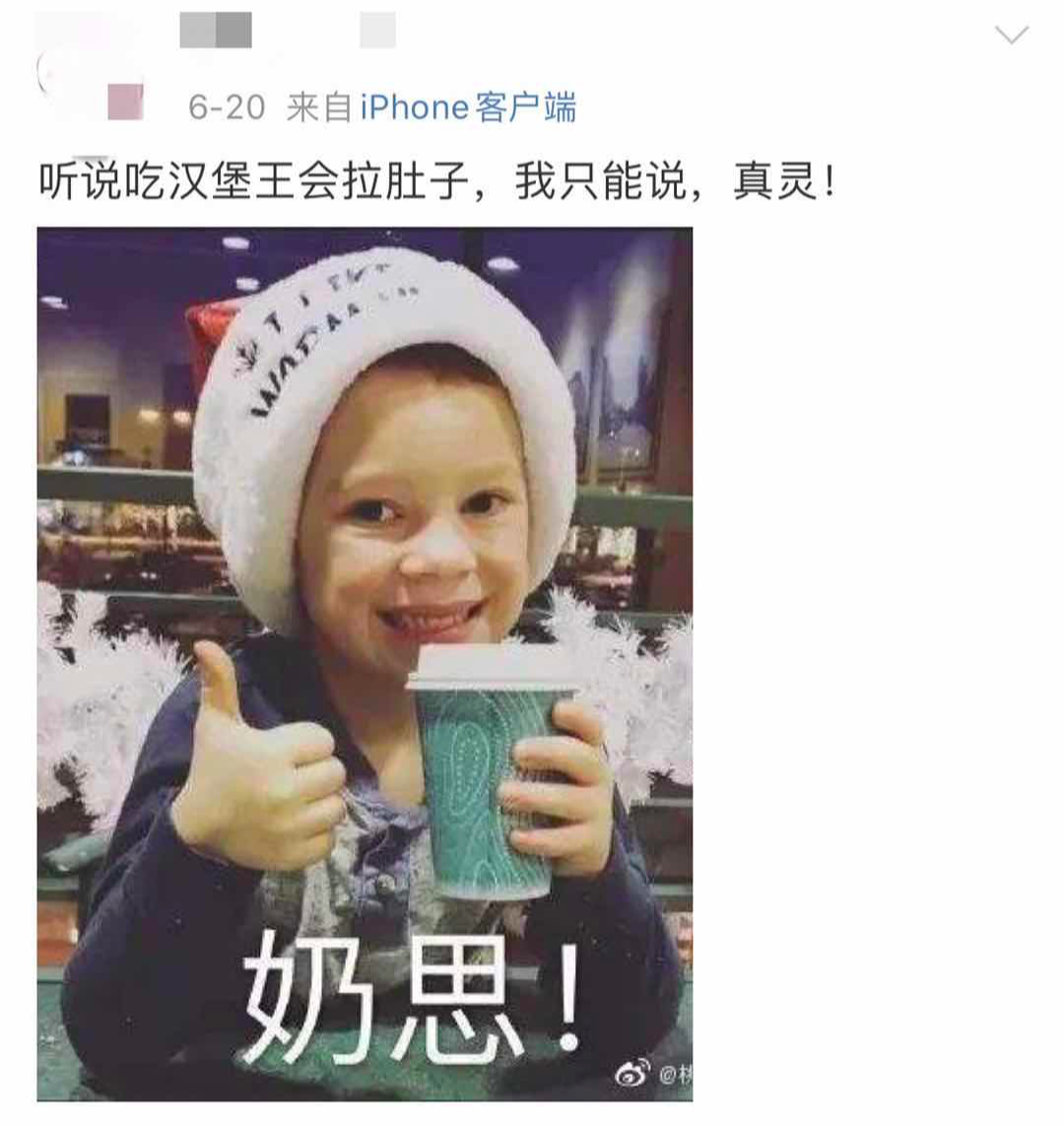Open the iPhone客户端 source link

coord(467,106)
